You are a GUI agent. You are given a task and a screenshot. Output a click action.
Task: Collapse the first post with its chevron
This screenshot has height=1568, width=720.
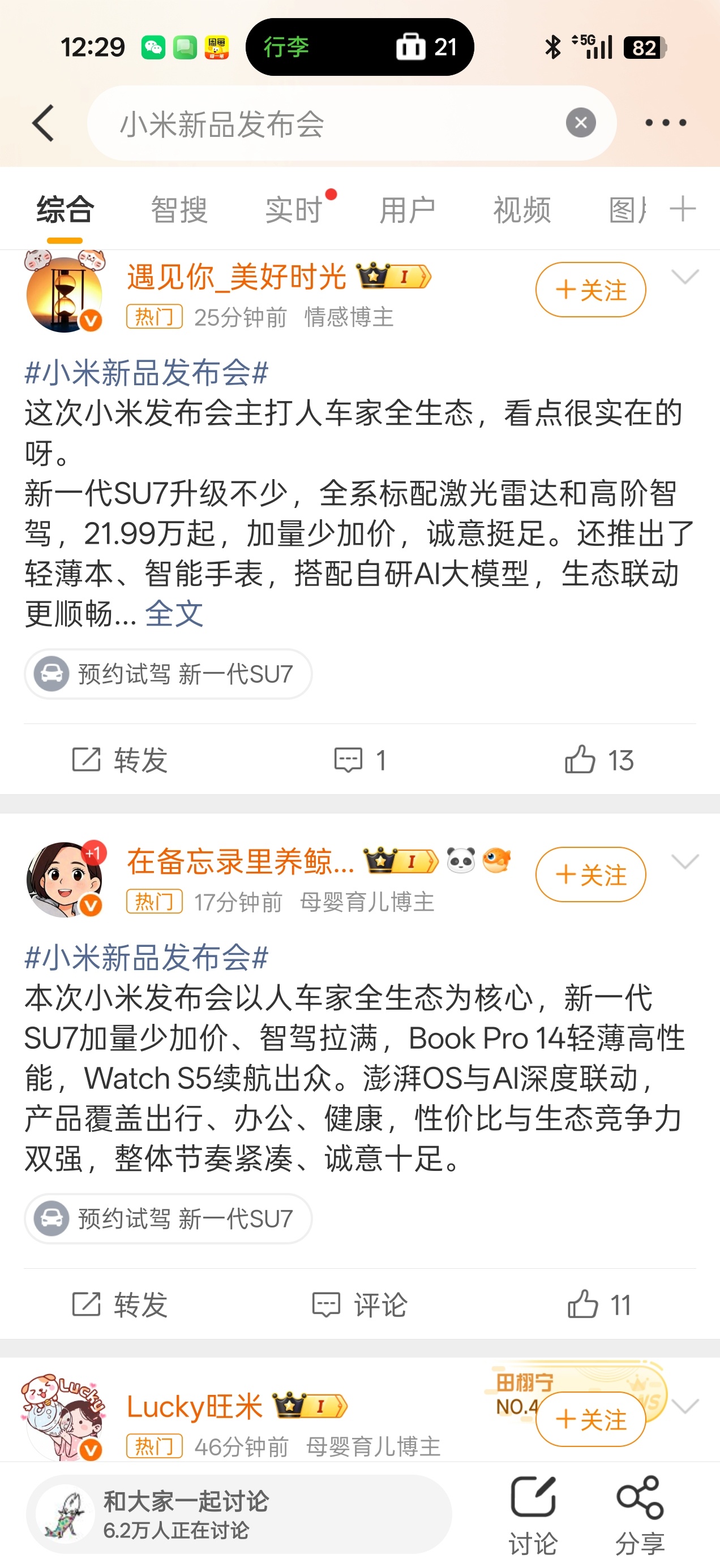pos(685,277)
